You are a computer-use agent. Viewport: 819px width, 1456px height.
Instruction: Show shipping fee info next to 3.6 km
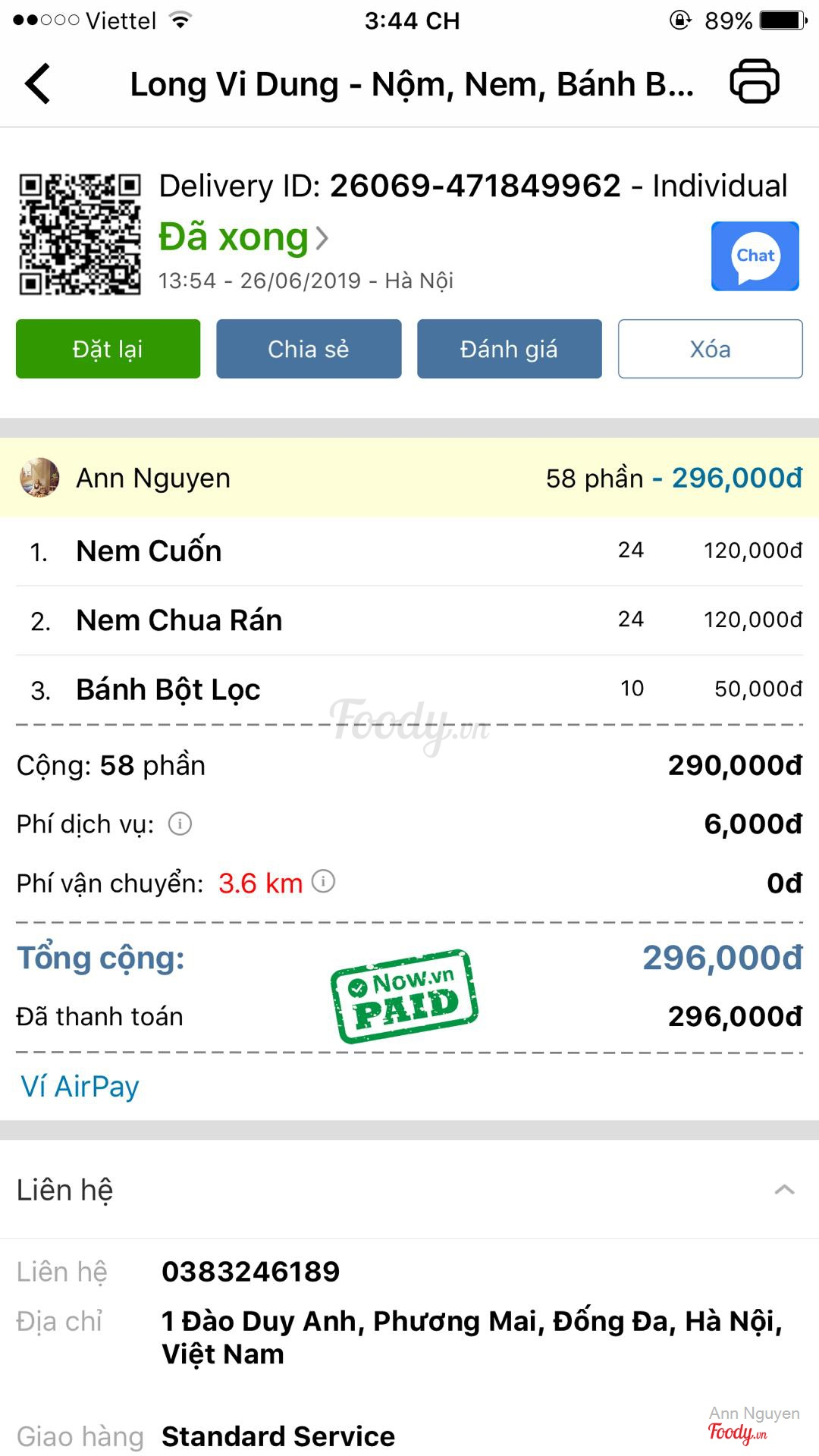click(x=324, y=881)
